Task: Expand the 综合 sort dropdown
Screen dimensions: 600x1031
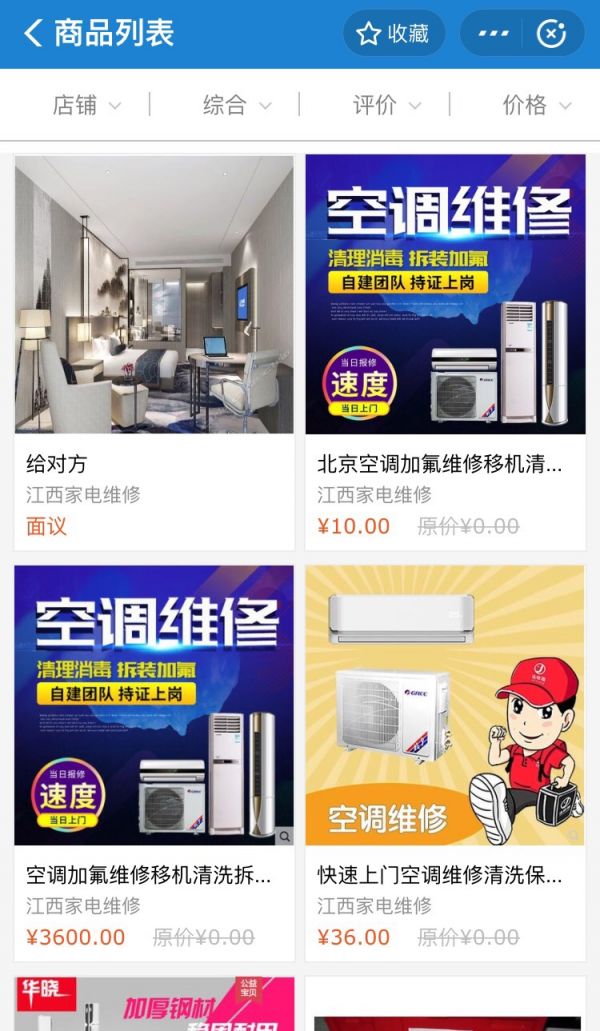Action: pyautogui.click(x=236, y=105)
